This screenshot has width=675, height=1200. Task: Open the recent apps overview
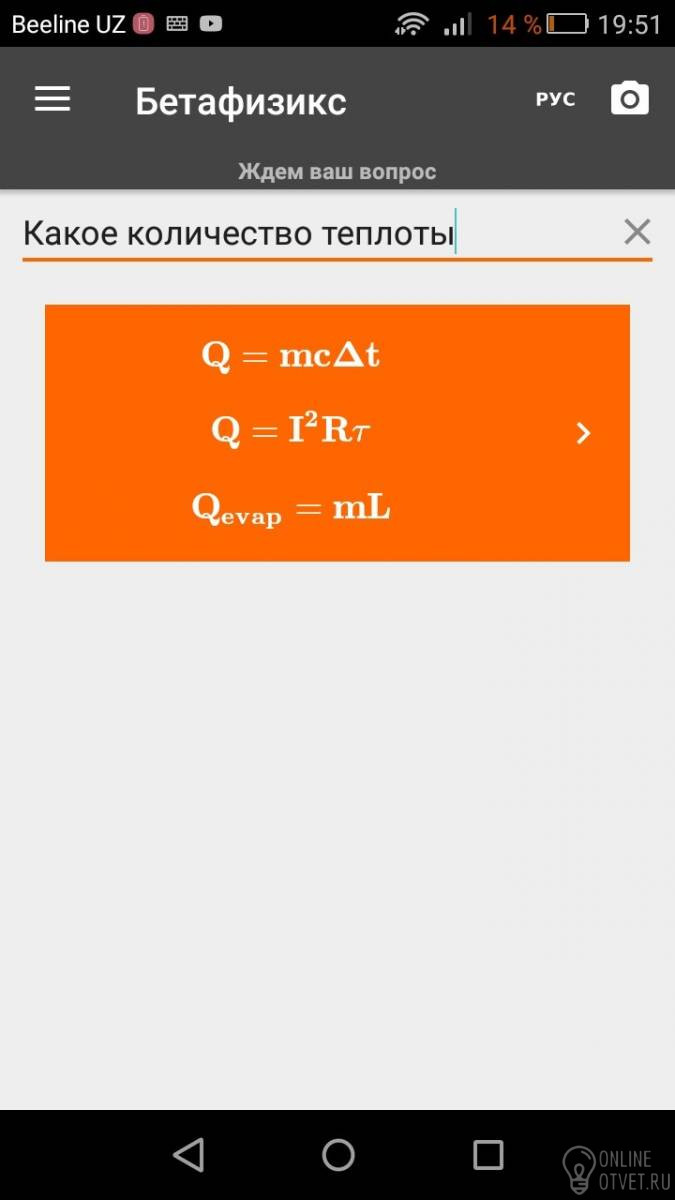coord(488,1154)
